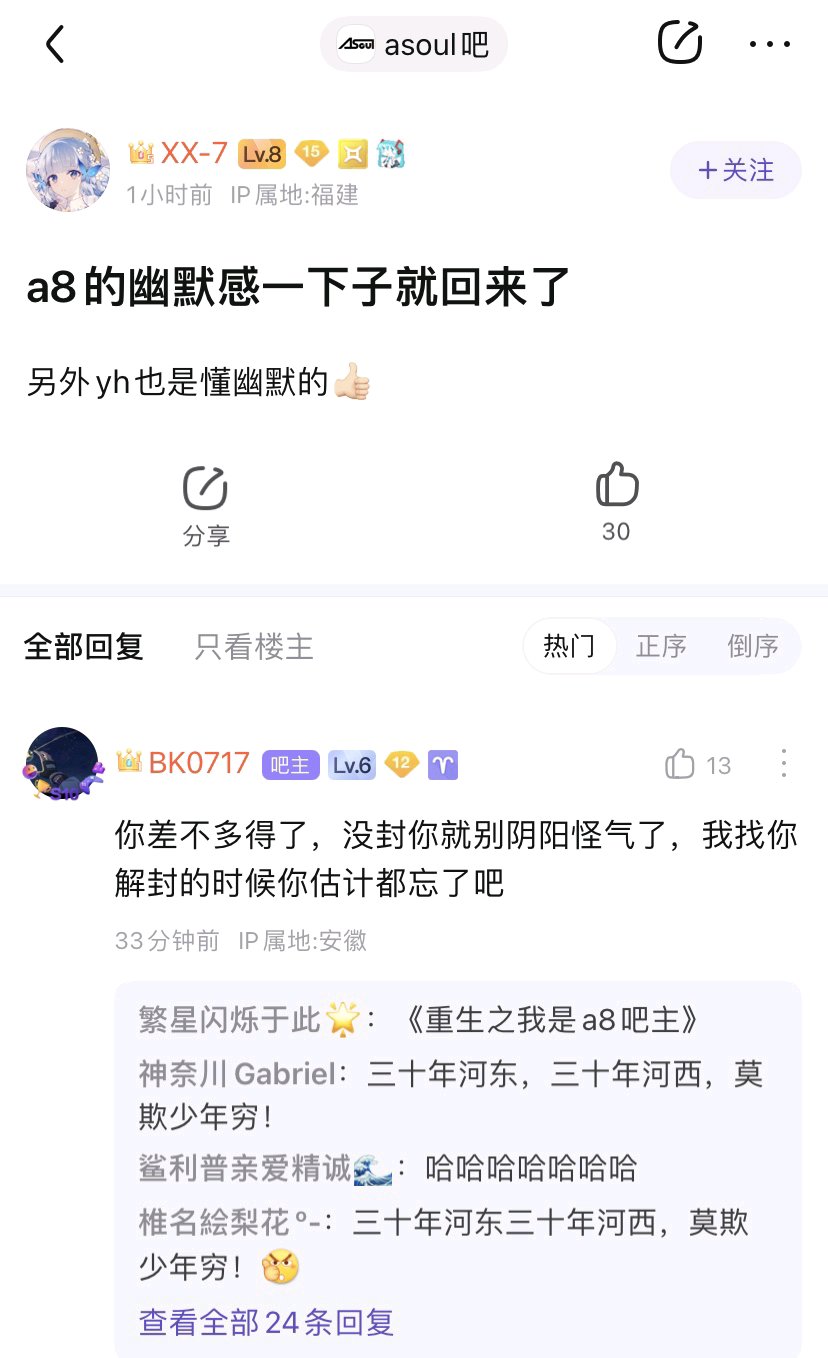Show all replies with 全部回复

[x=84, y=647]
